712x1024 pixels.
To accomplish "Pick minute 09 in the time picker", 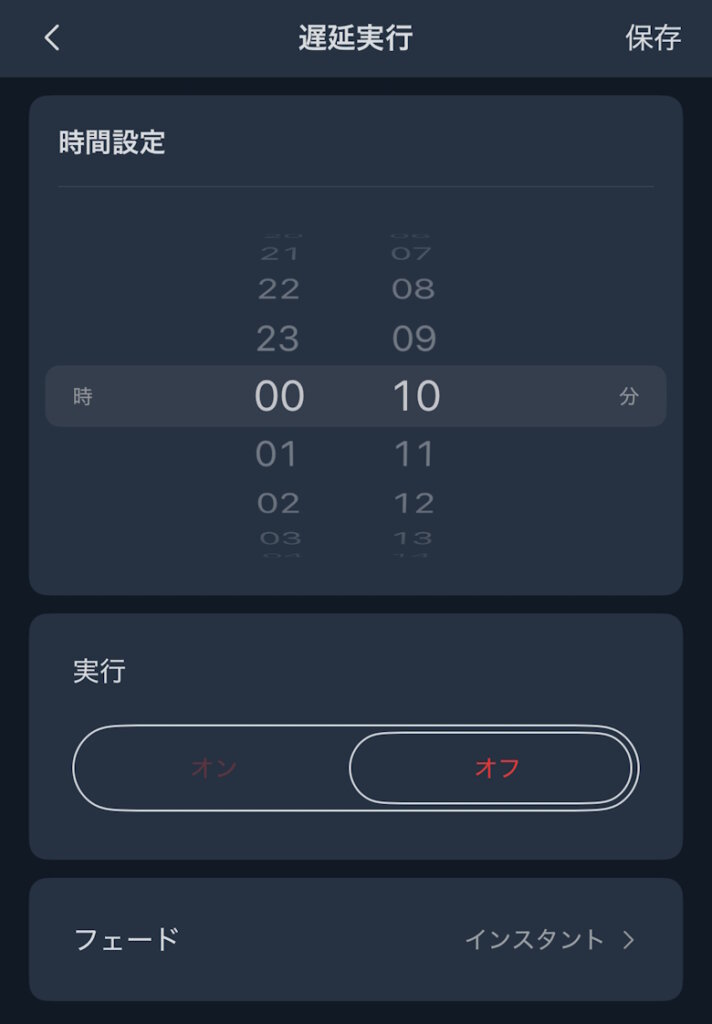I will point(414,339).
